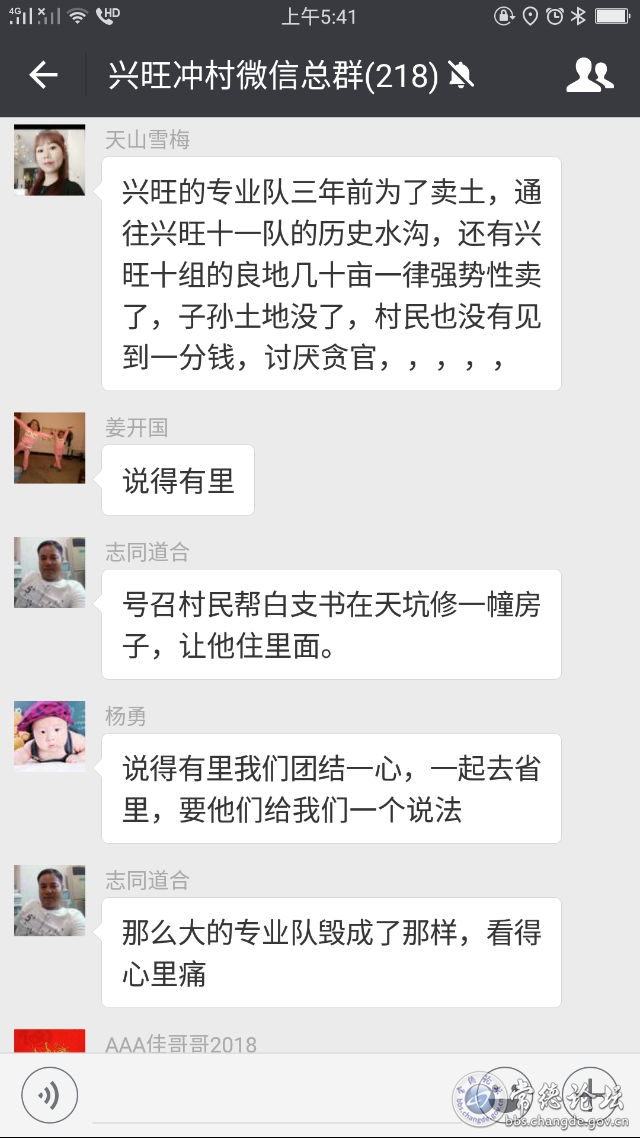
Task: Open 志同道合's avatar beside 号召村民 message
Action: click(49, 573)
